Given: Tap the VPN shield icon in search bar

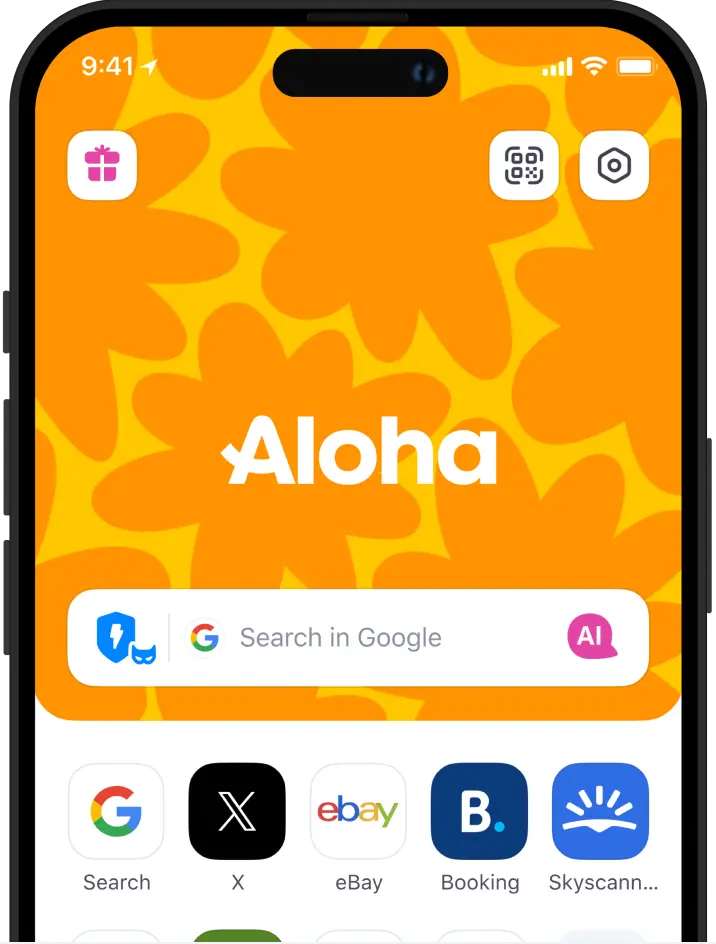Looking at the screenshot, I should point(118,638).
